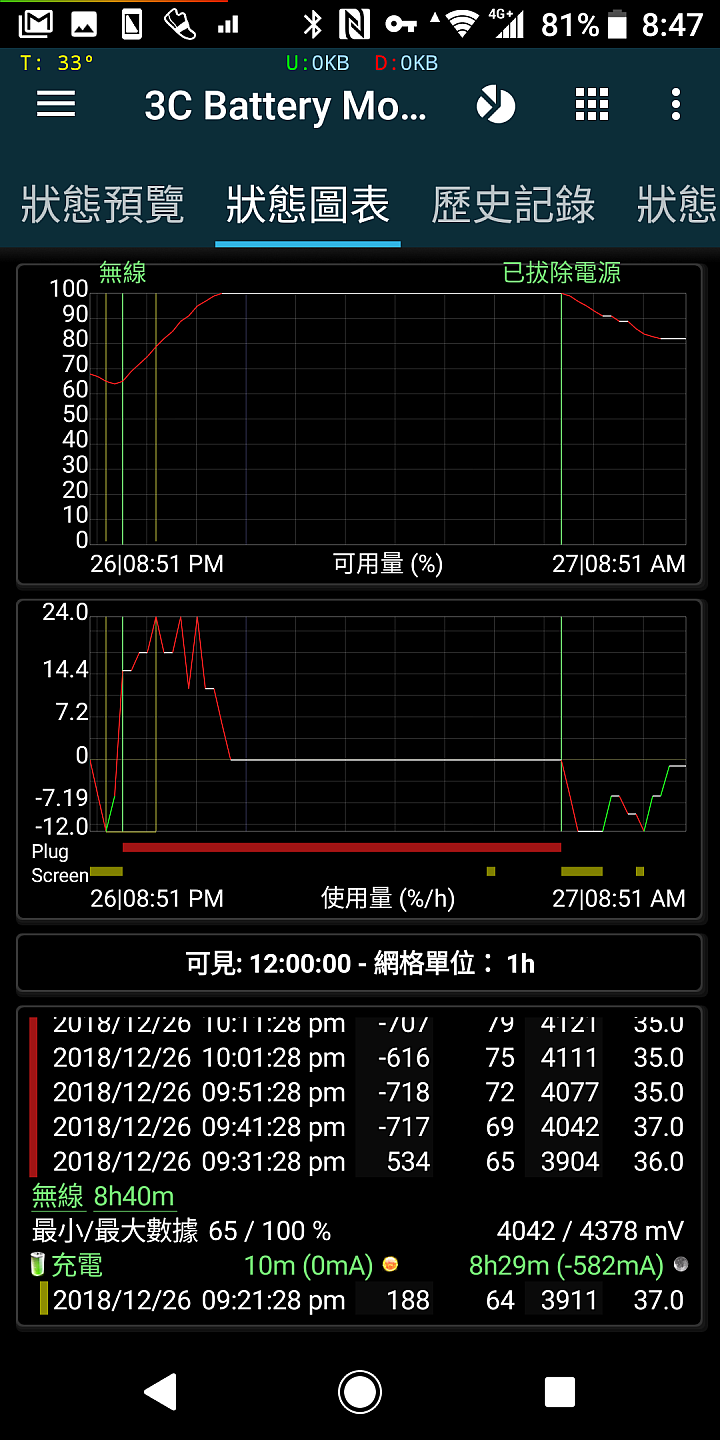Open the hamburger navigation drawer

pos(56,104)
